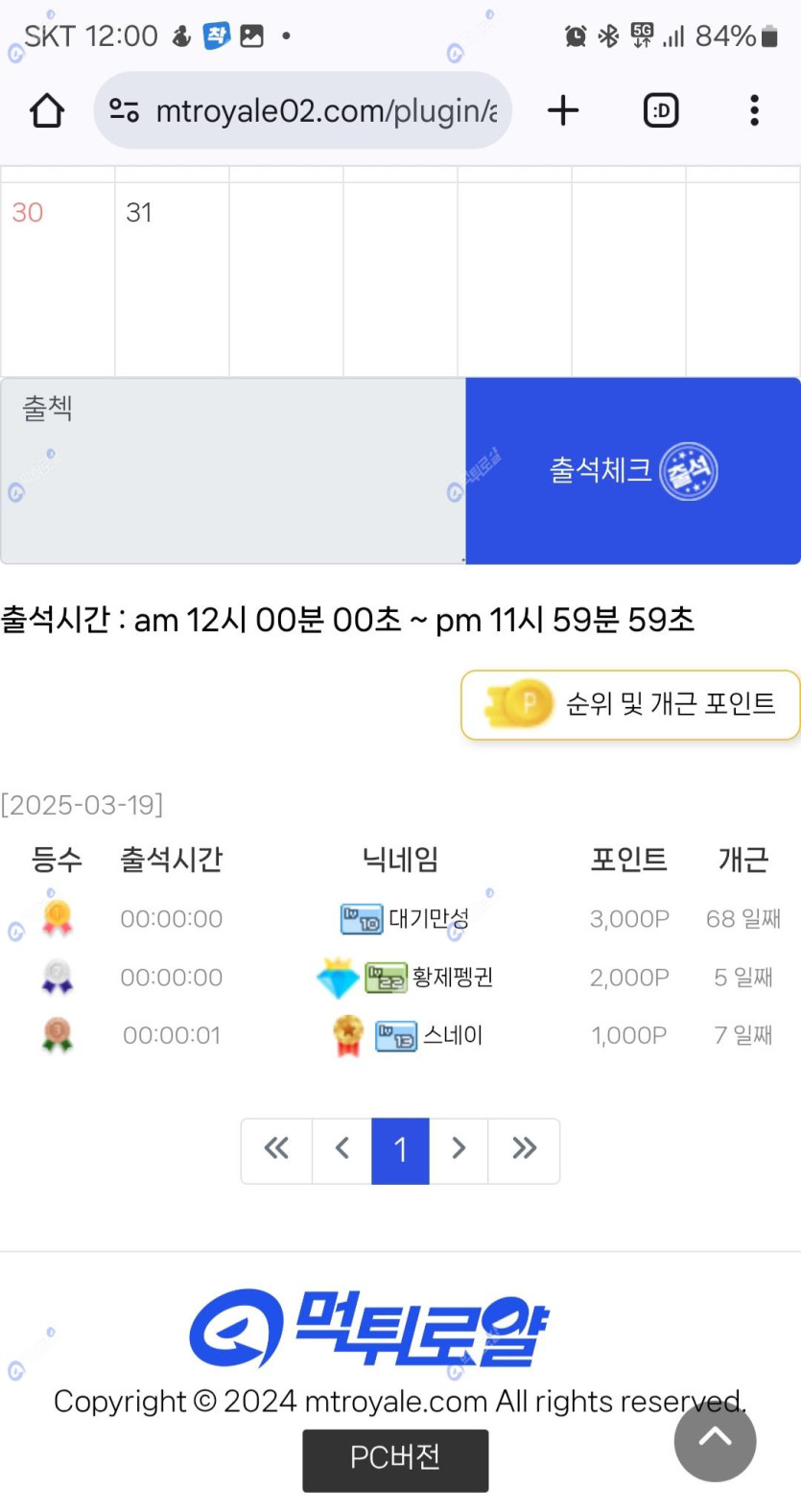The width and height of the screenshot is (801, 1512).
Task: Open a new browser tab
Action: (x=563, y=111)
